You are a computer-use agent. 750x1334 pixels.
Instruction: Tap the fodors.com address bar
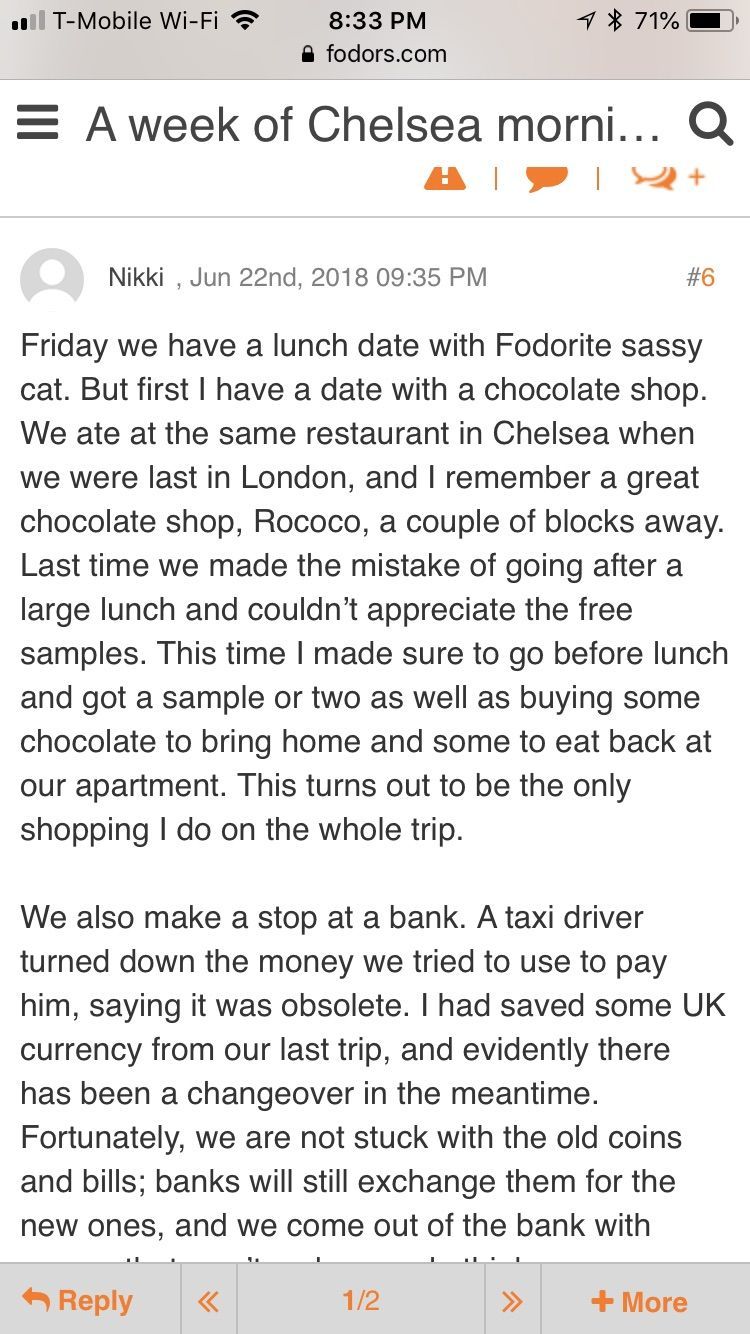(375, 54)
